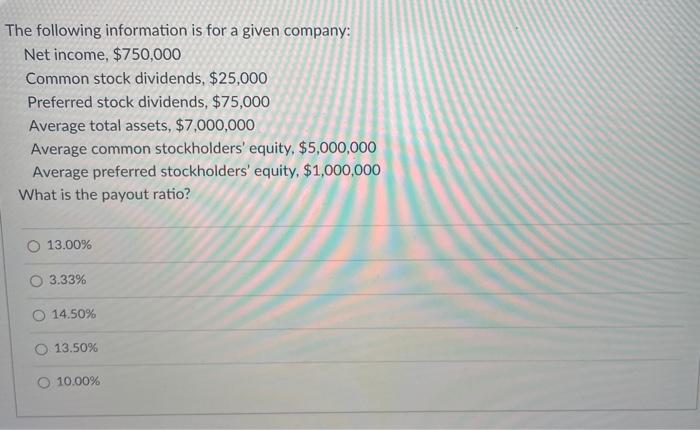Pick the 14.50% radio button
The height and width of the screenshot is (430, 700).
click(39, 315)
